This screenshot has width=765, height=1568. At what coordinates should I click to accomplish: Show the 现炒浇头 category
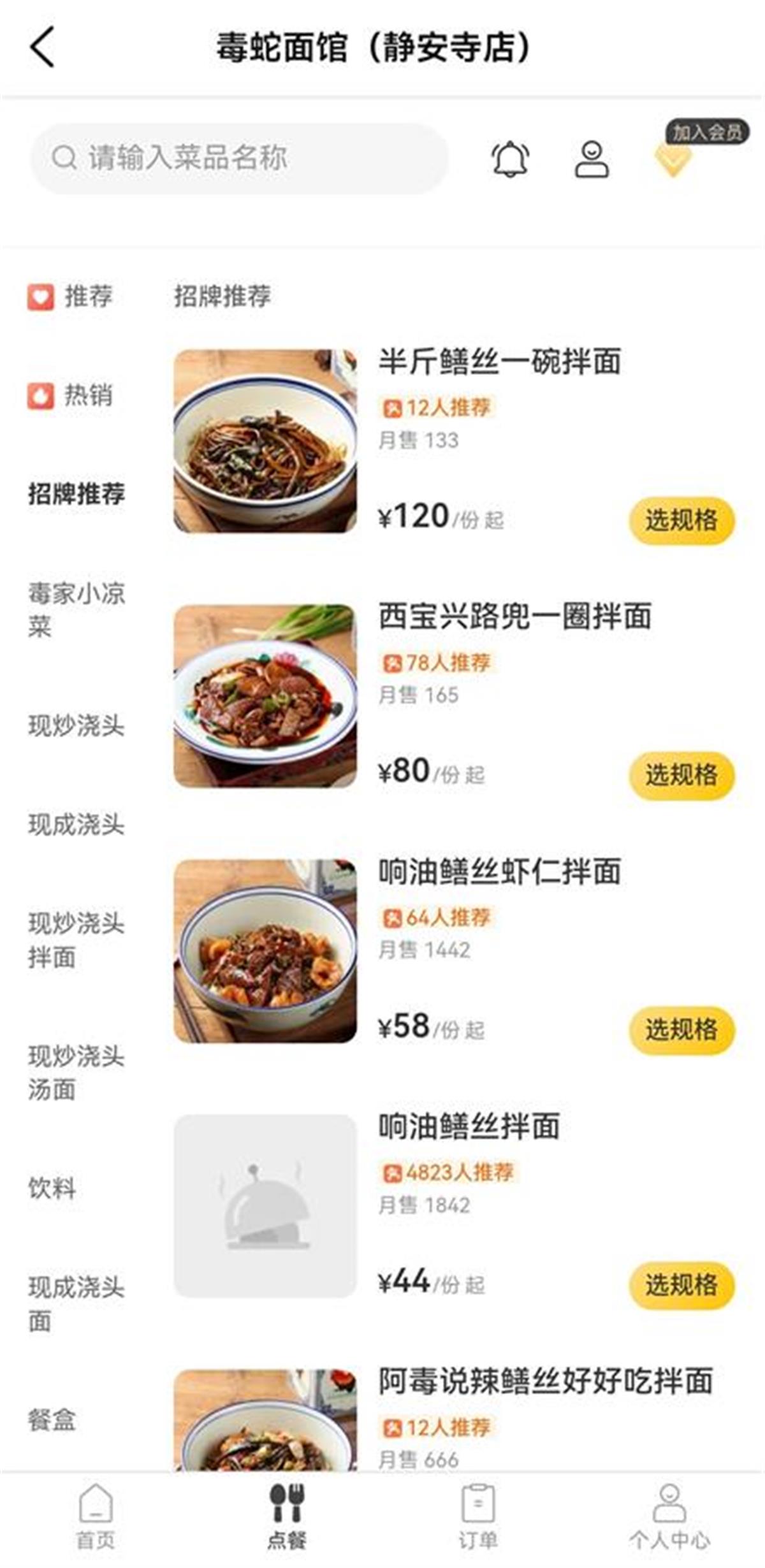pos(76,725)
